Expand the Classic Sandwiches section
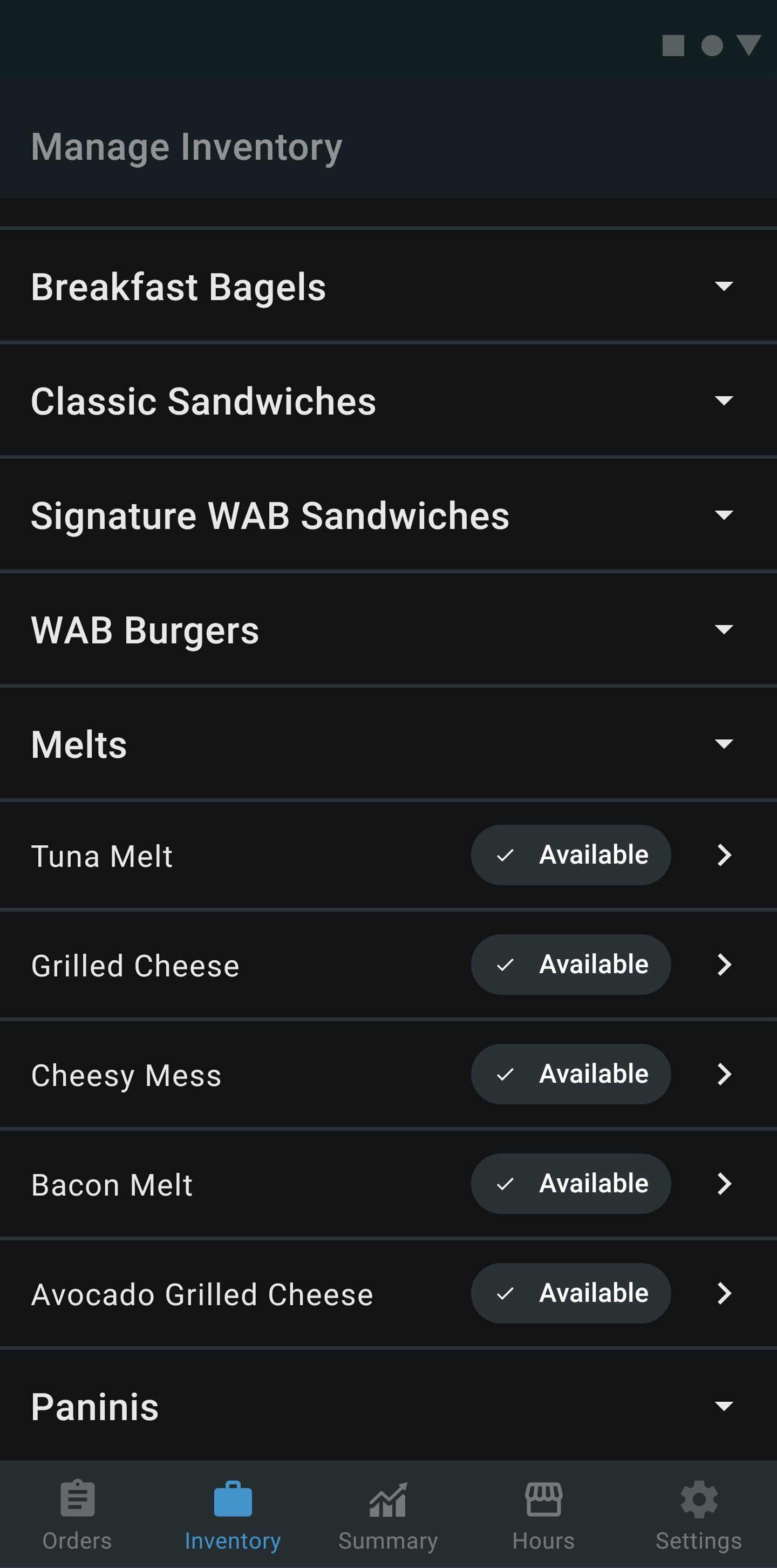This screenshot has width=777, height=1568. pyautogui.click(x=388, y=401)
